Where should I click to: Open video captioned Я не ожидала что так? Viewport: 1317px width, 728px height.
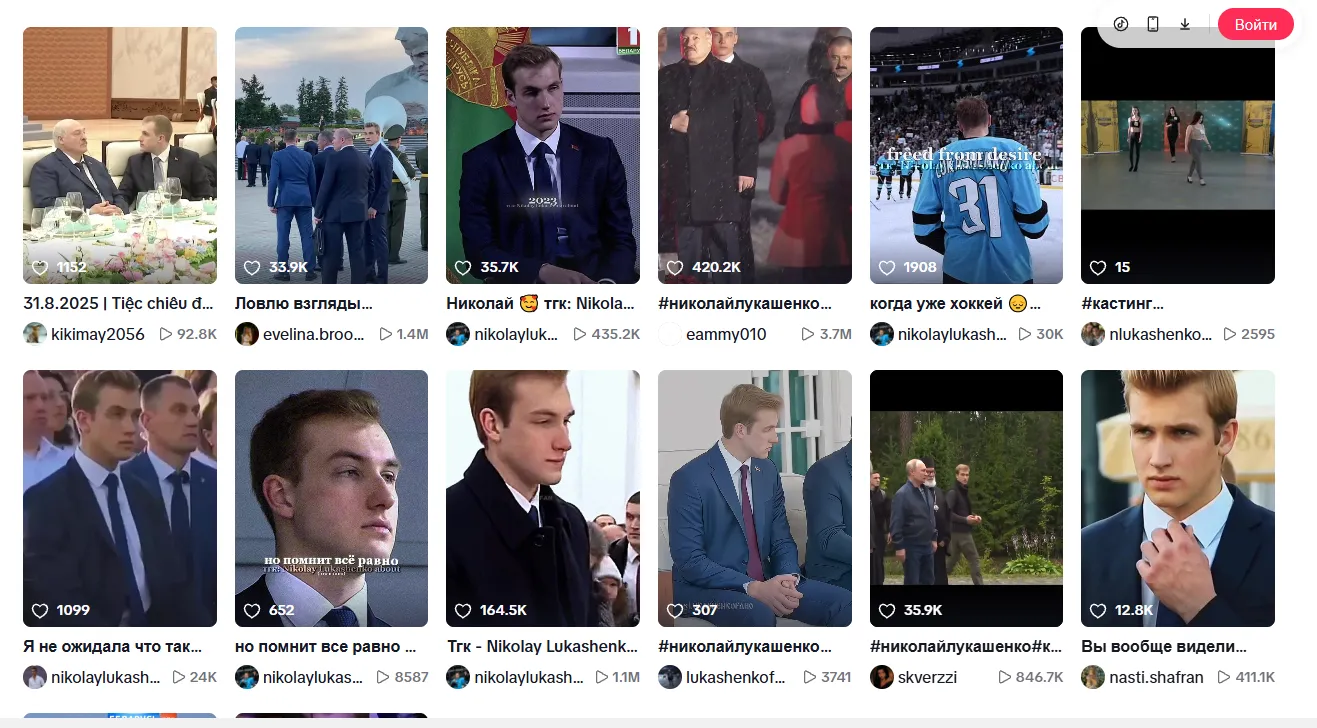coord(119,498)
